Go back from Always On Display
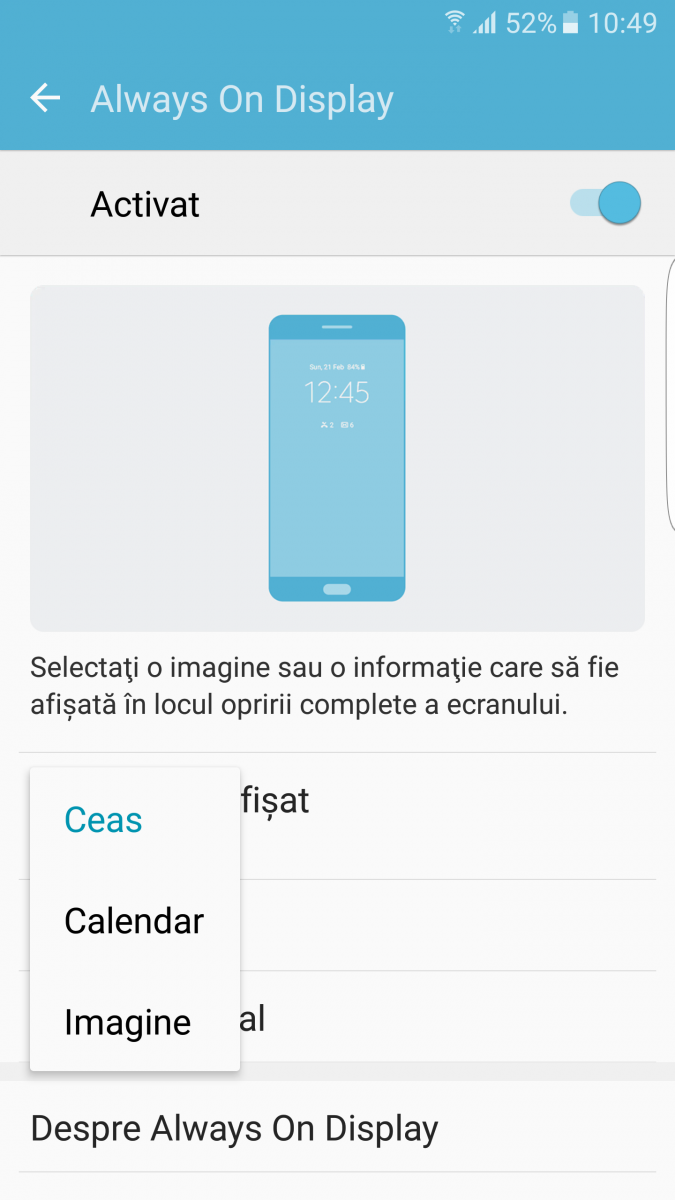The image size is (675, 1200). click(x=45, y=98)
